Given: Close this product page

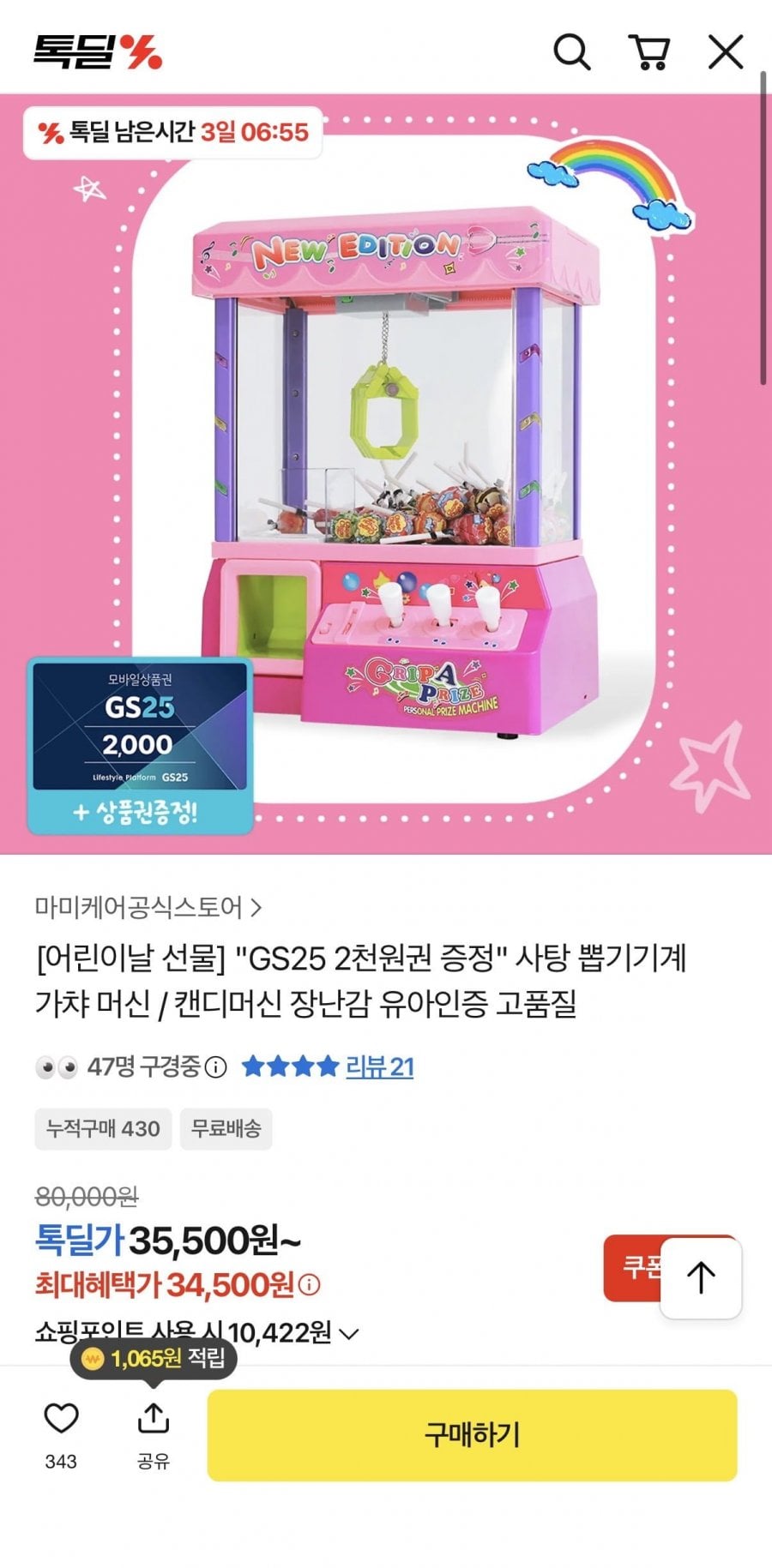Looking at the screenshot, I should pyautogui.click(x=726, y=52).
